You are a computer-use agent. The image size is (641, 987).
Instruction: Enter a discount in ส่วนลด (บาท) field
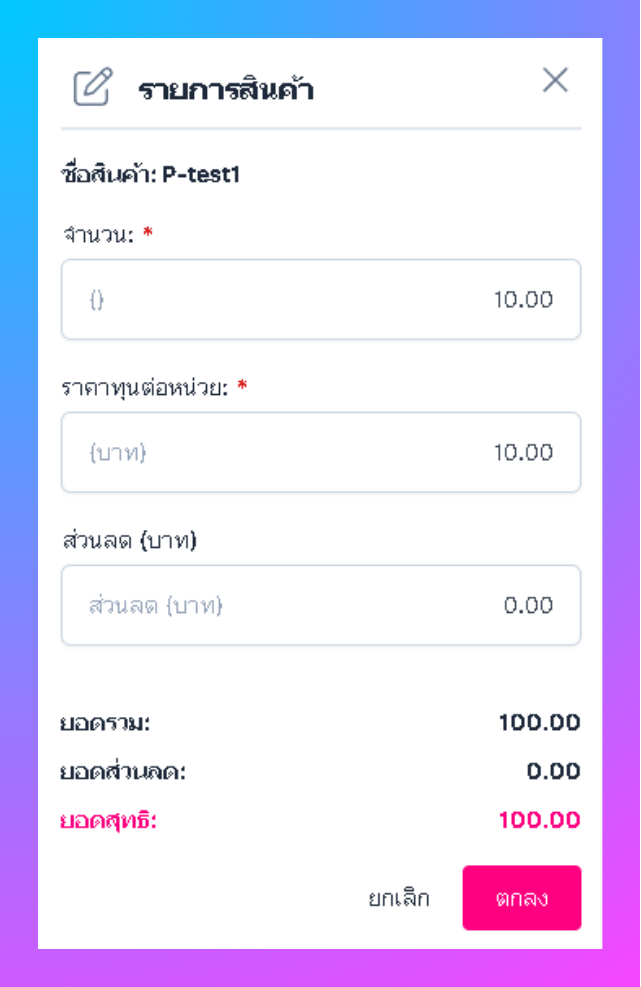tap(321, 606)
